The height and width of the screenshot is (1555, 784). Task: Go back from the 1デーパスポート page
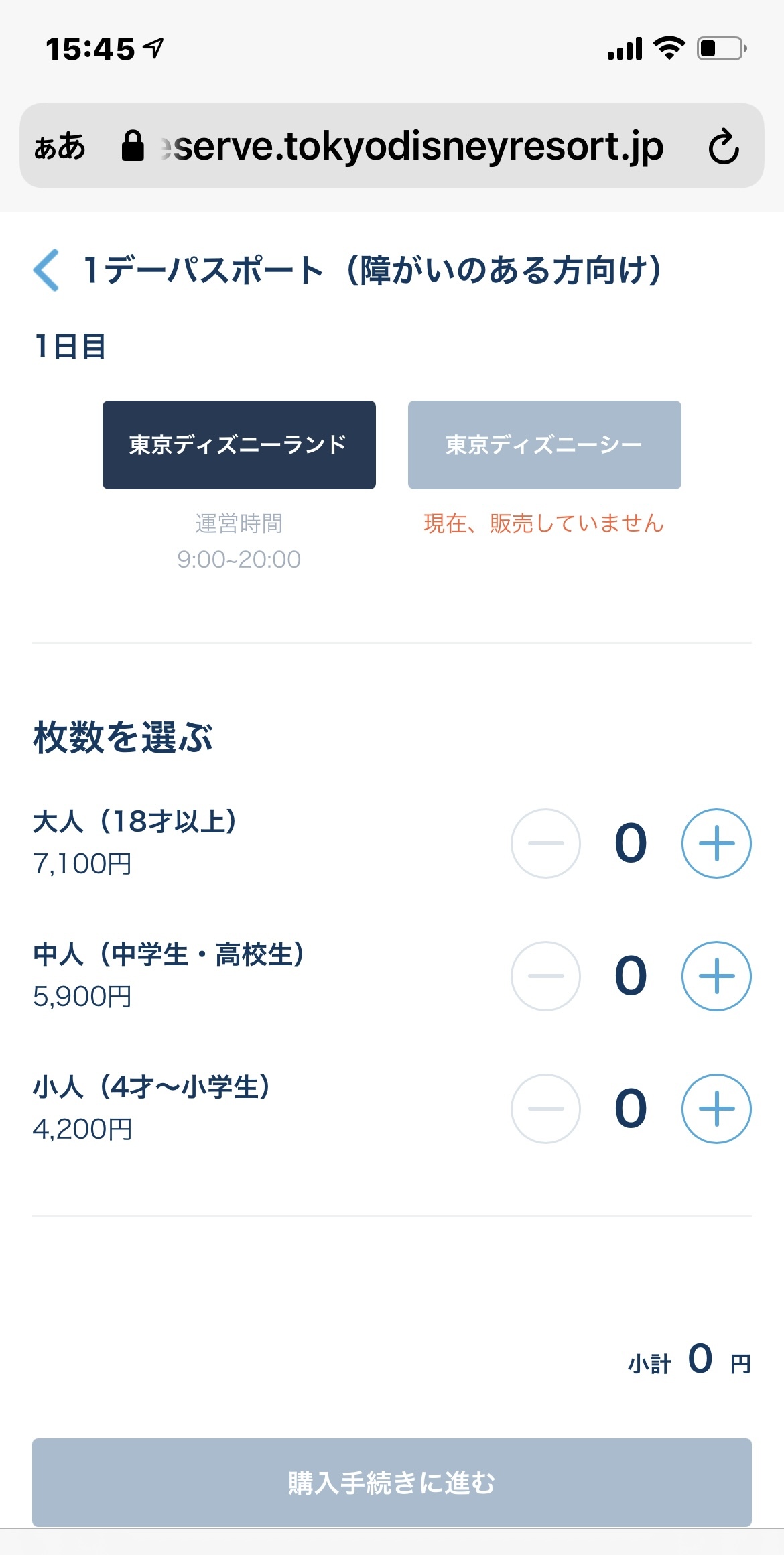pyautogui.click(x=47, y=270)
